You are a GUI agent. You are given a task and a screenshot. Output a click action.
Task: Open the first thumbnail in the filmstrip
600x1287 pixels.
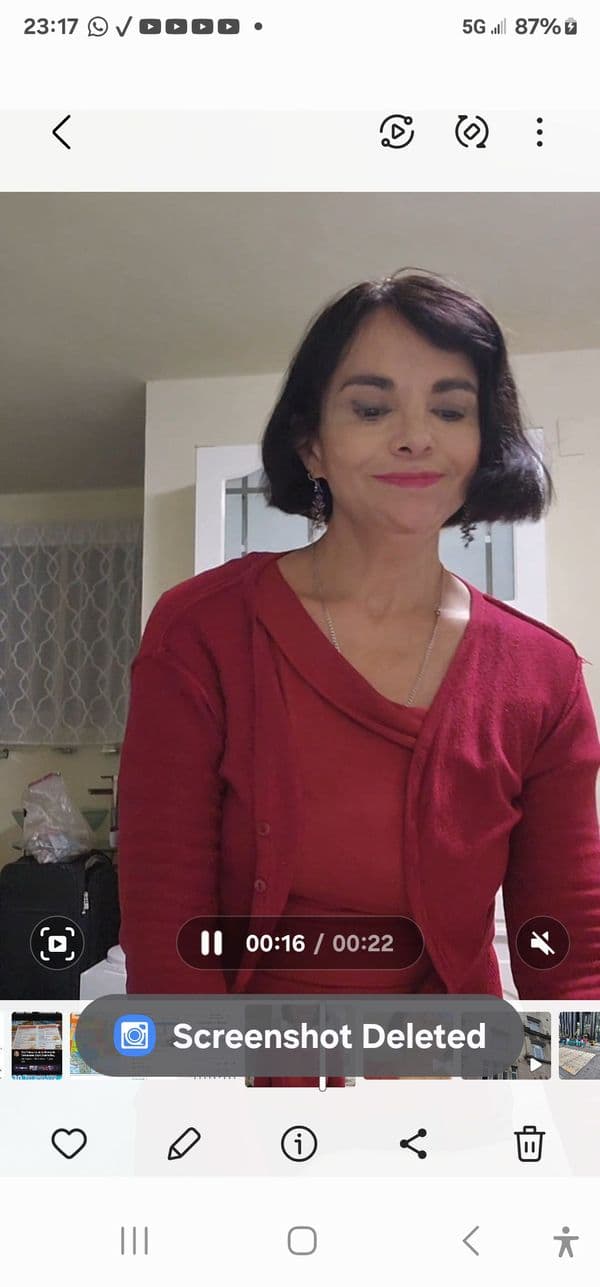tap(37, 1045)
